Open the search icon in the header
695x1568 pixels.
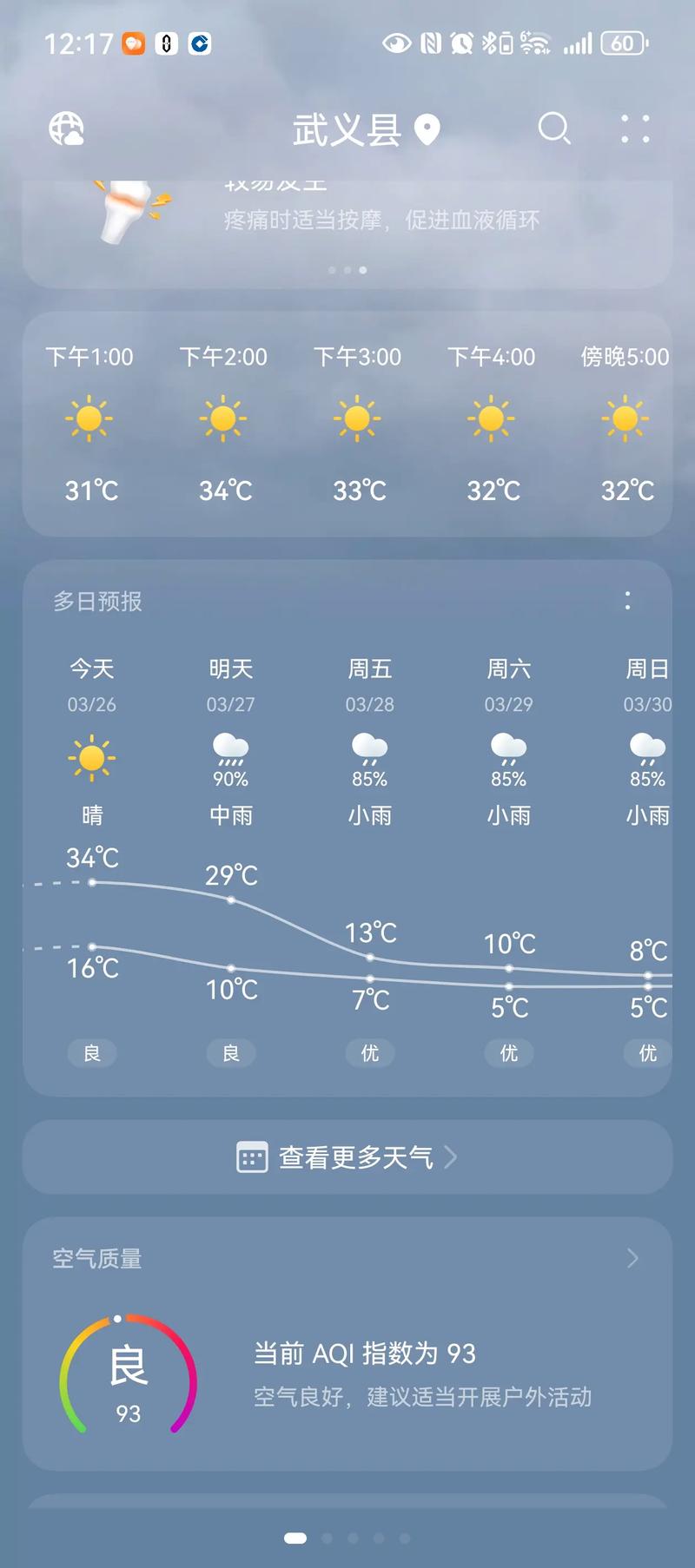(x=553, y=130)
